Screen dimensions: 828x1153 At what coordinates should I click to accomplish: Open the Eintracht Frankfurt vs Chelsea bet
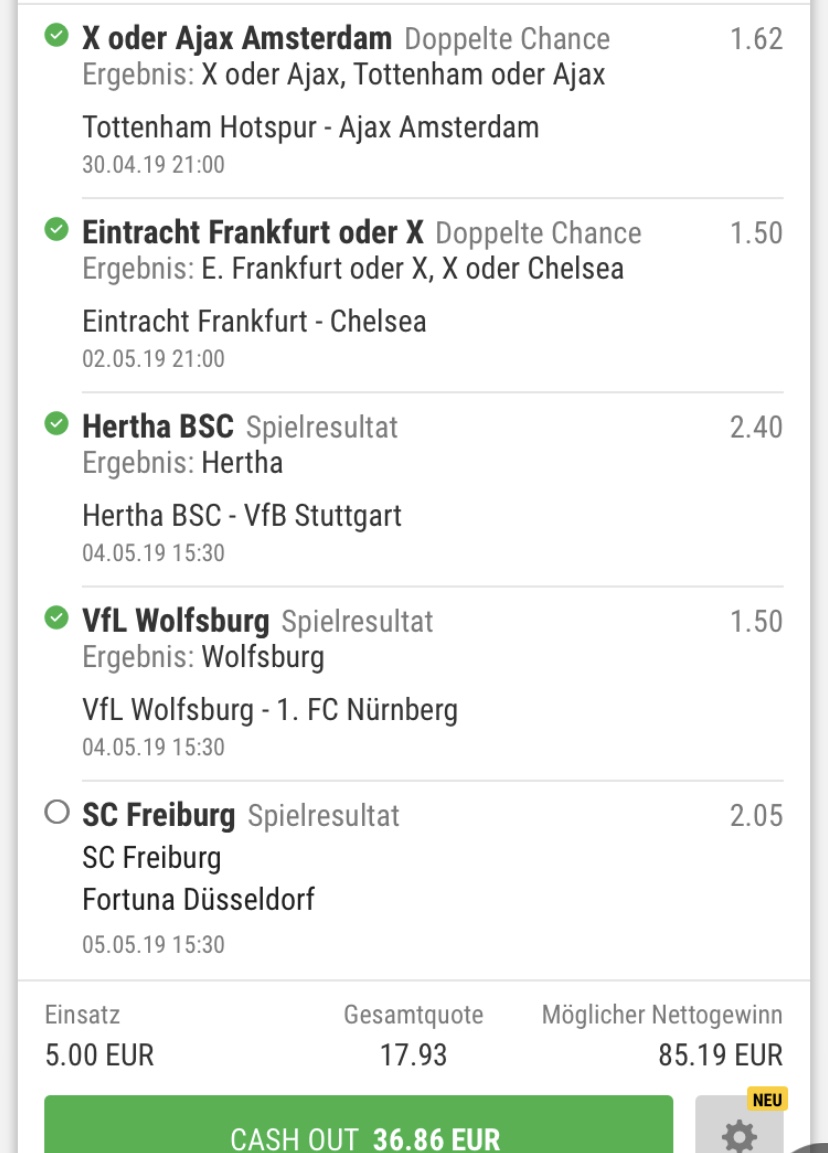click(x=413, y=294)
